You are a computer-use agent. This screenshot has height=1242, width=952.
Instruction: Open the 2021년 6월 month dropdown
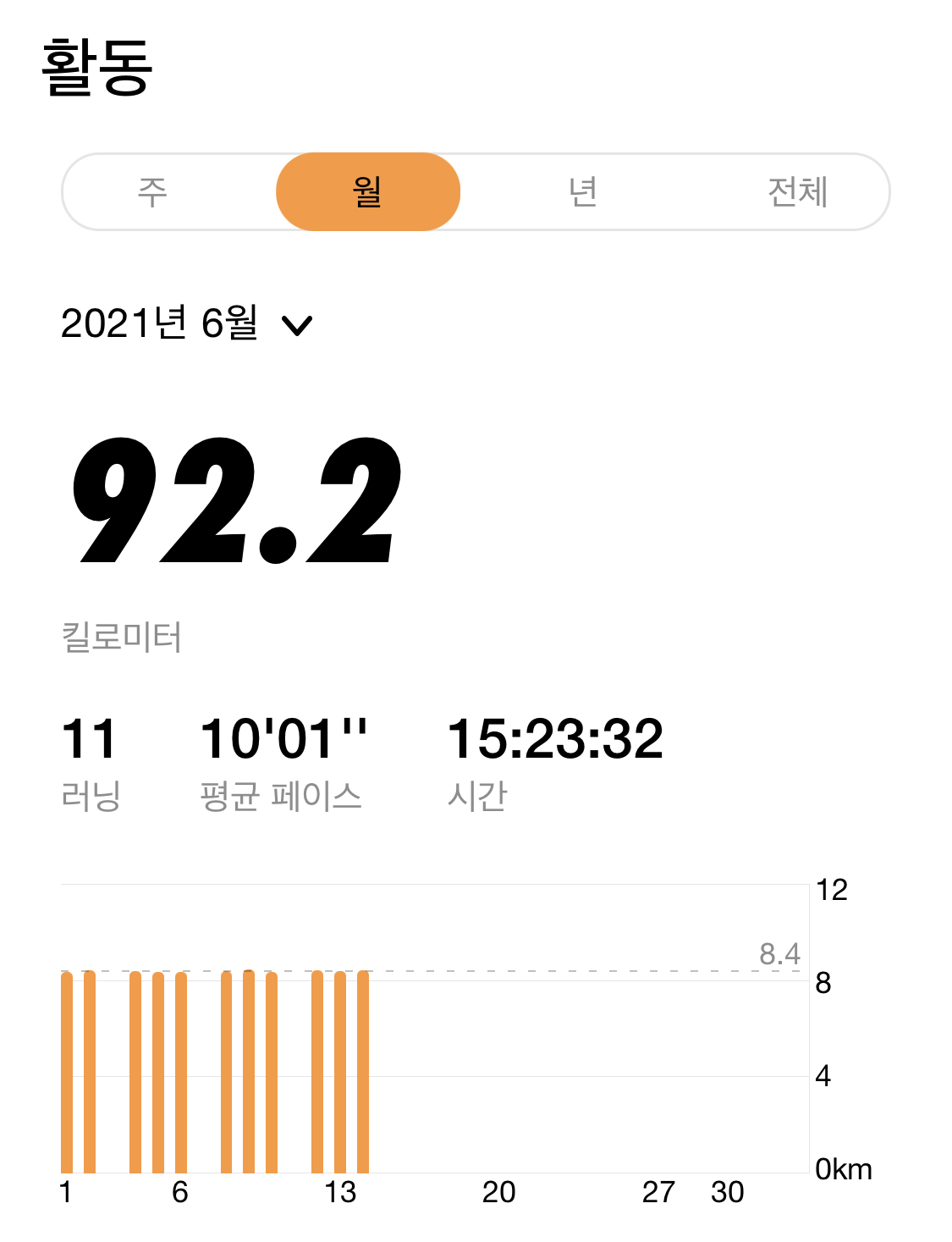[x=187, y=324]
